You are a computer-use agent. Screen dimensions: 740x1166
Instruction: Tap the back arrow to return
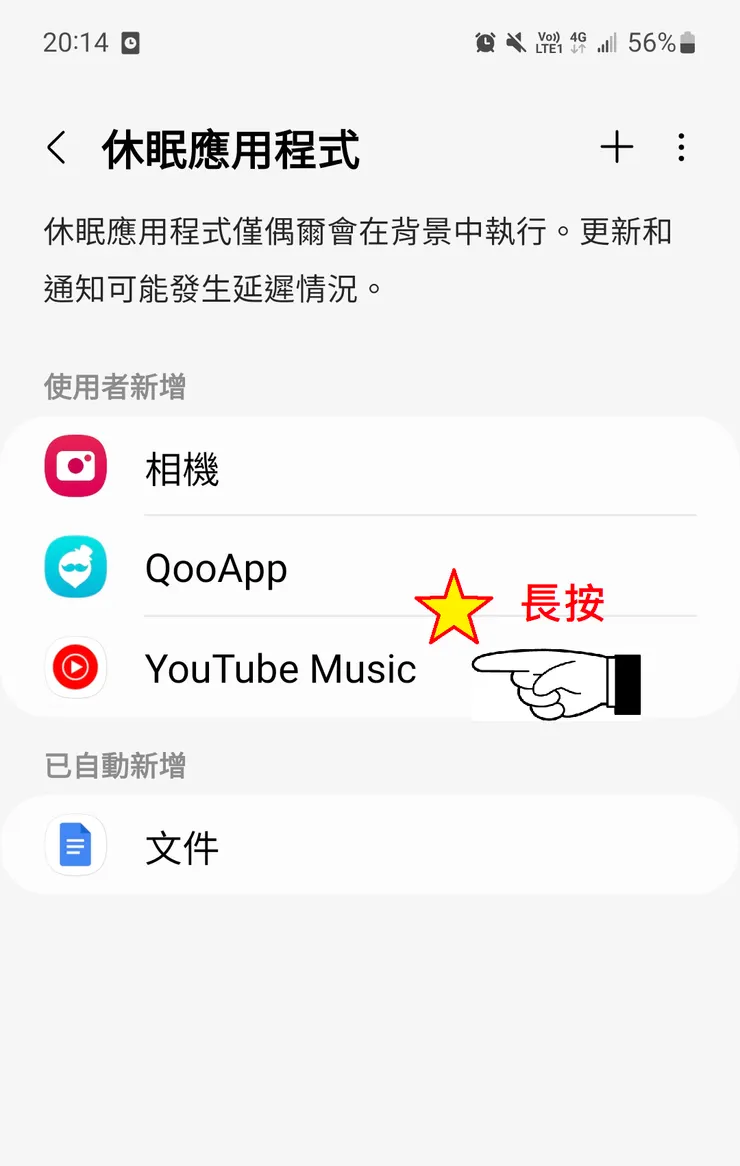(57, 147)
